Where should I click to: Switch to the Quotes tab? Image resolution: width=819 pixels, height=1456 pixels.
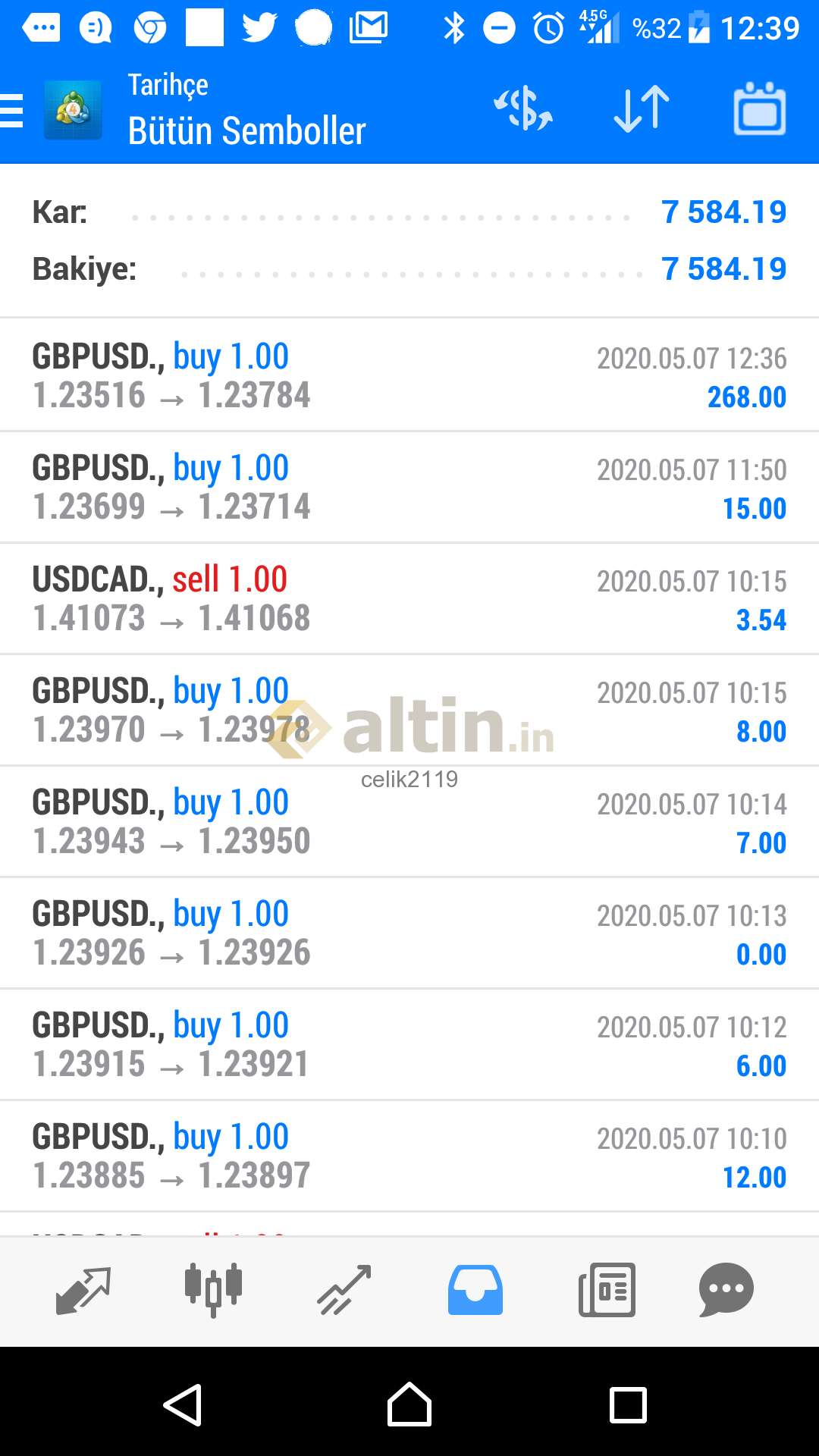pyautogui.click(x=83, y=1290)
